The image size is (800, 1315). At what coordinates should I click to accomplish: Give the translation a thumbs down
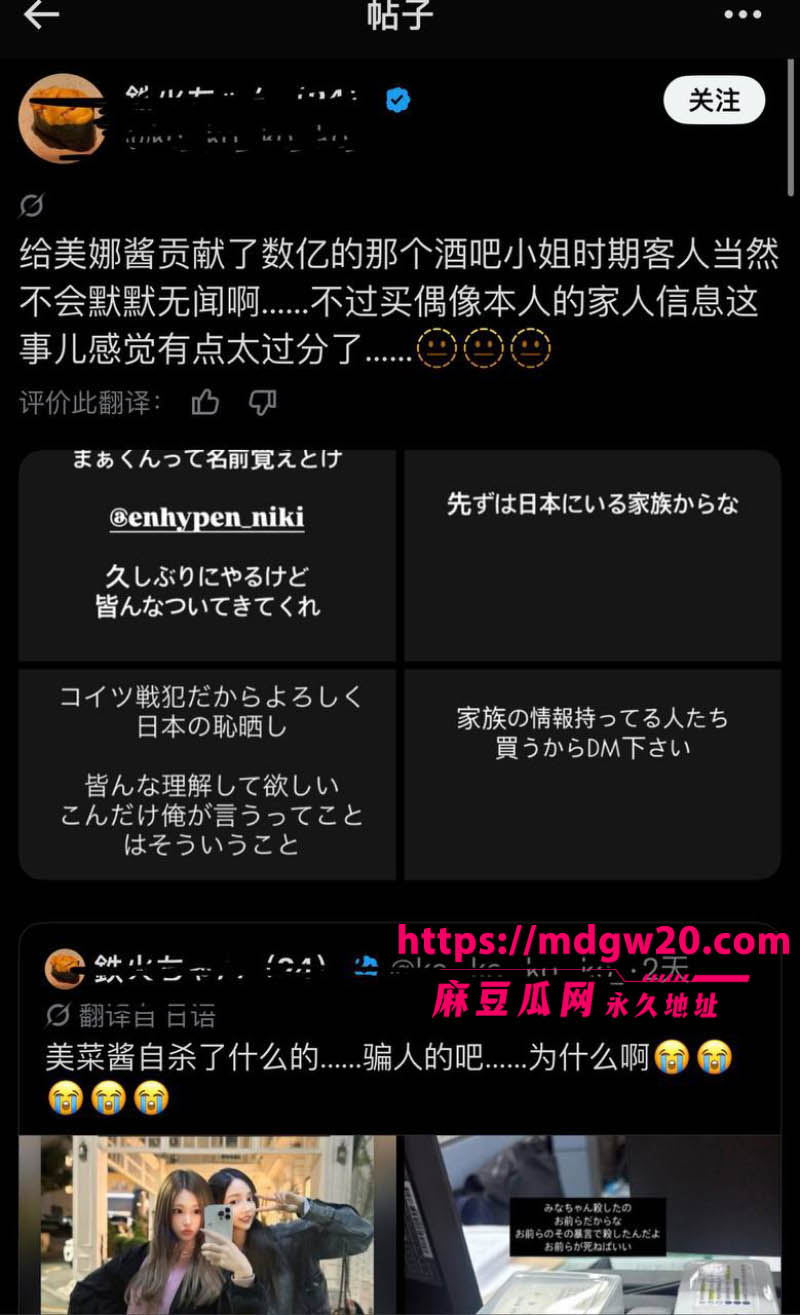(x=262, y=403)
